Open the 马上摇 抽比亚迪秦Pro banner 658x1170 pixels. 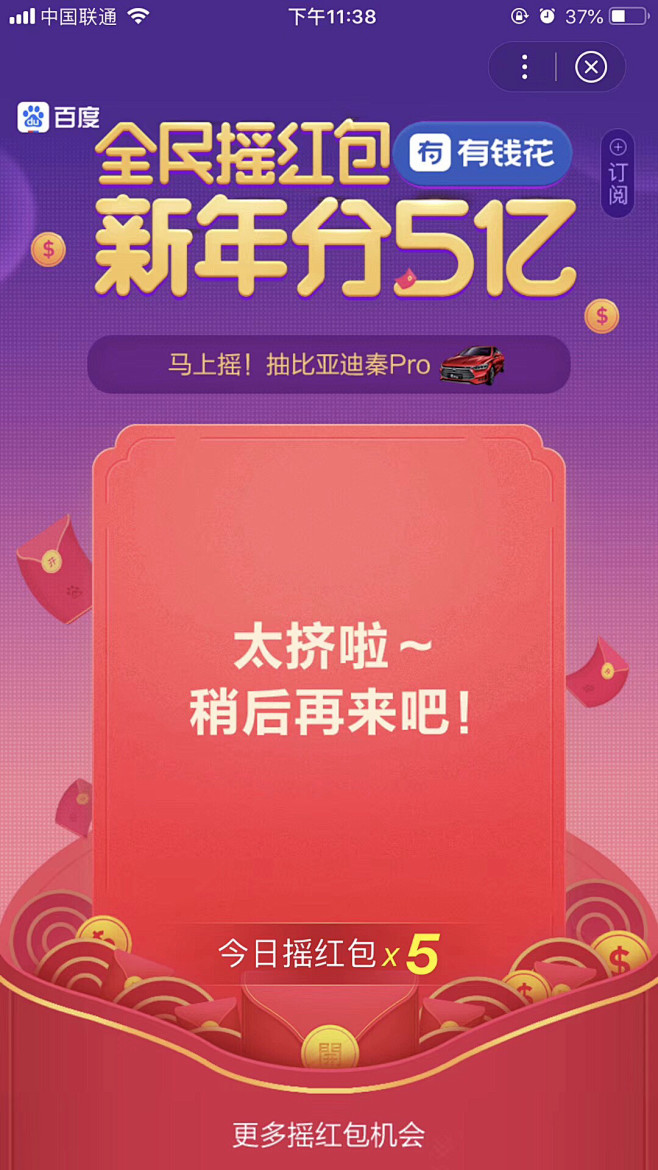click(x=329, y=365)
